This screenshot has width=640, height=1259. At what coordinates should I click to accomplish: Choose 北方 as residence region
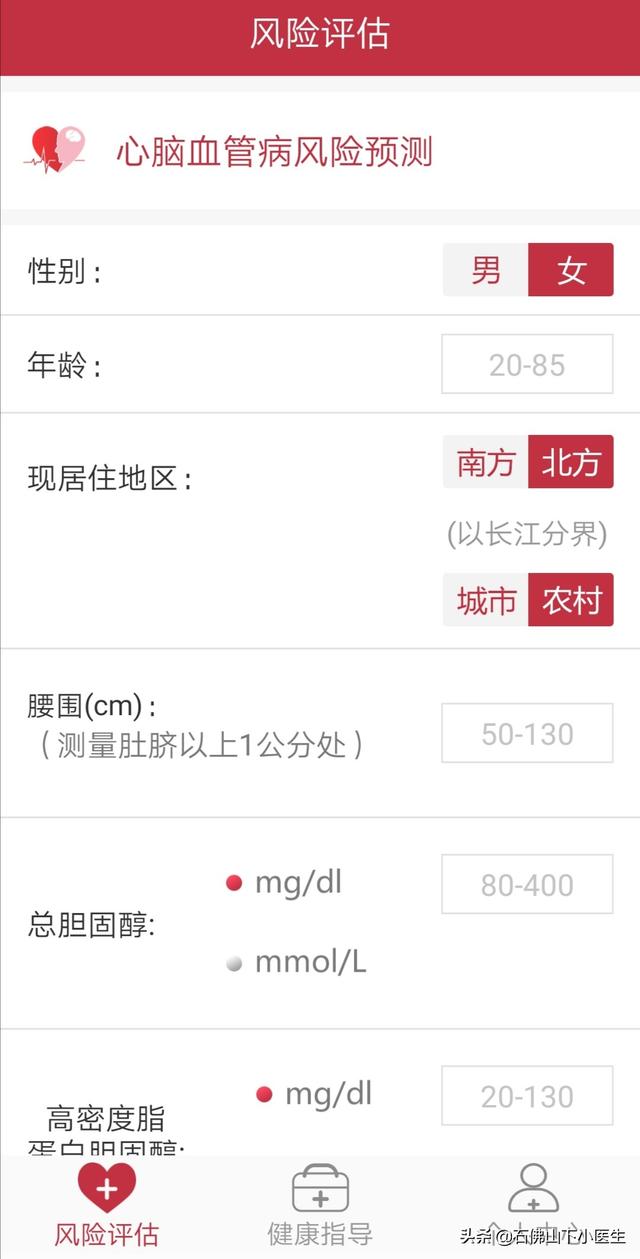(571, 462)
